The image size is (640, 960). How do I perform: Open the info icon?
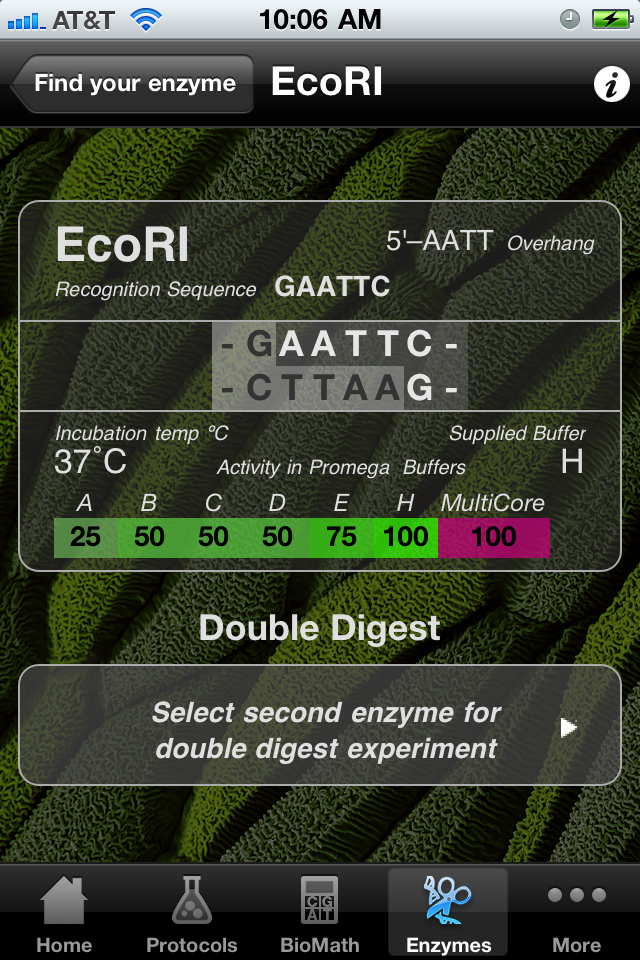coord(610,85)
